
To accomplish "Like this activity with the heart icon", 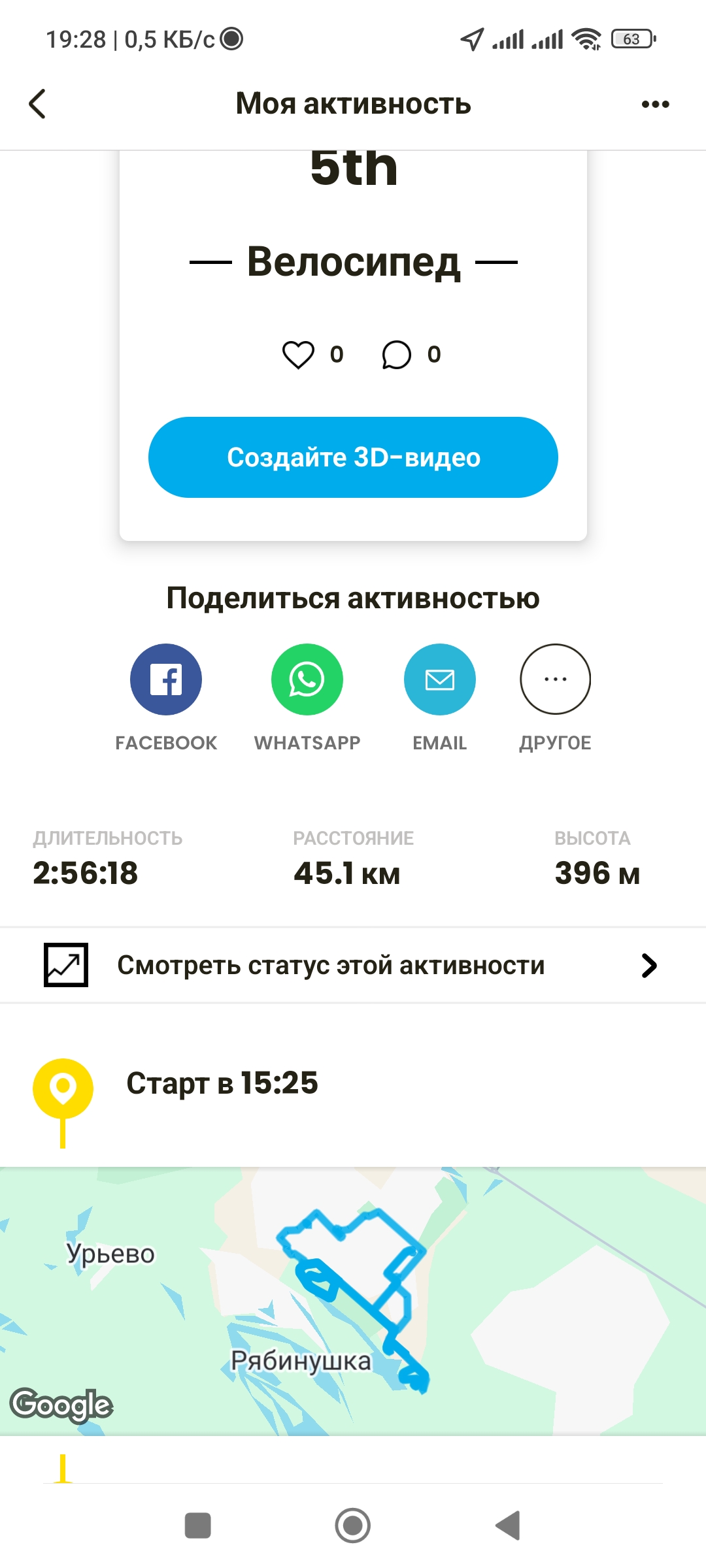I will (298, 355).
